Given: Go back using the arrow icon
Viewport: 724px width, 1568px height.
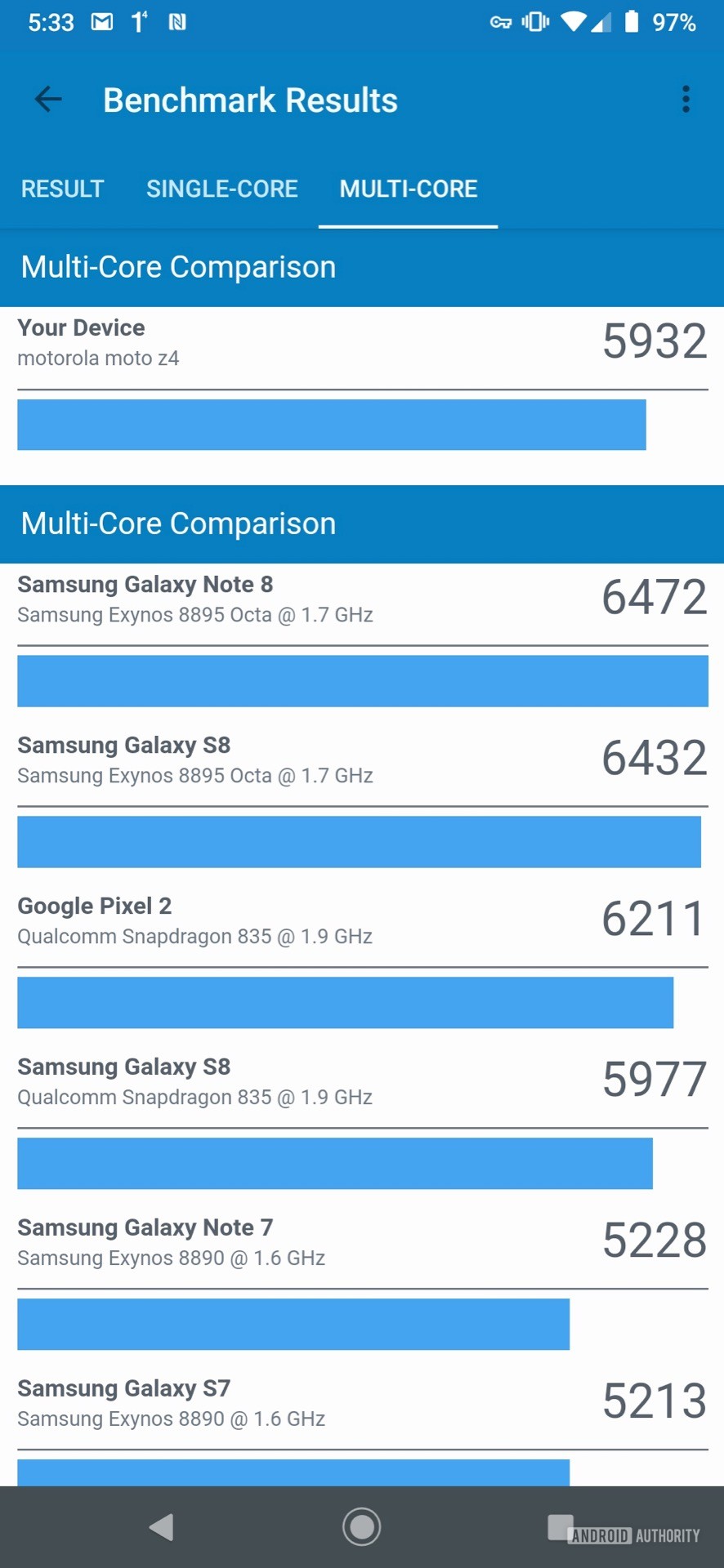Looking at the screenshot, I should [48, 100].
